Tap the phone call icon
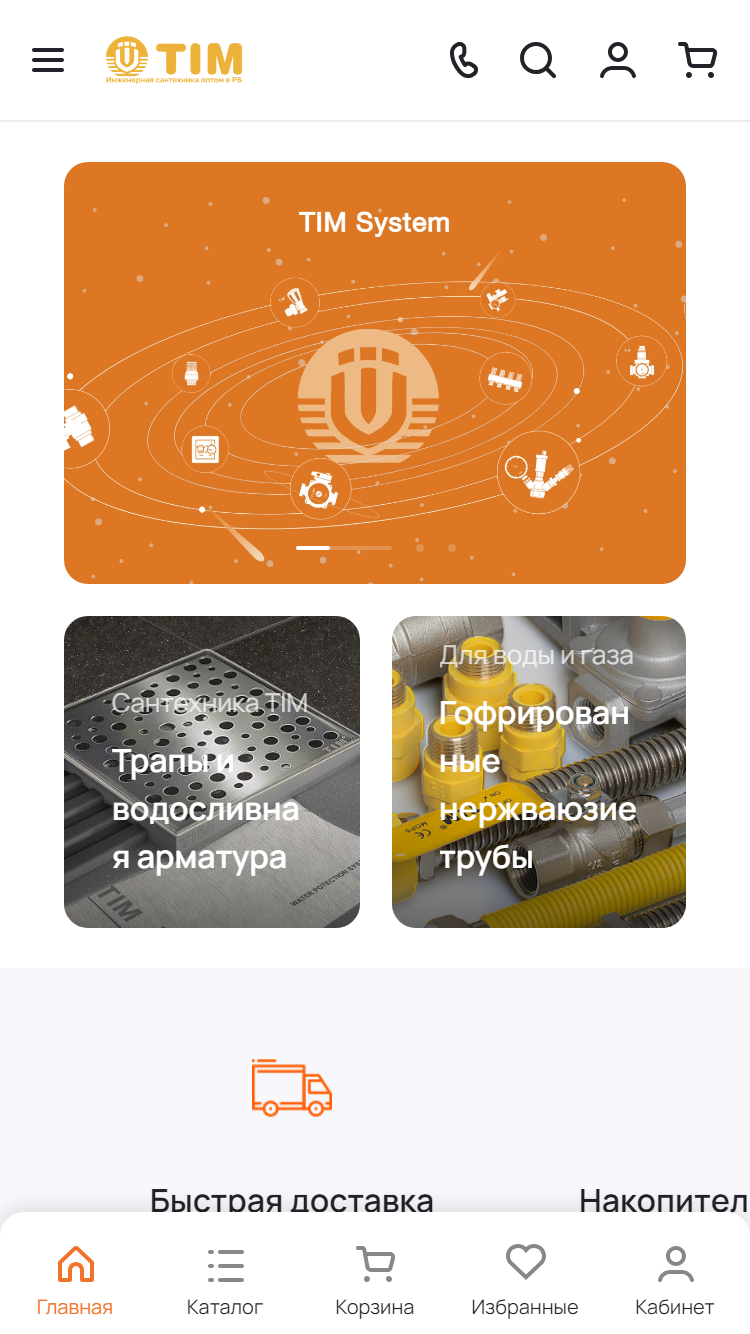 click(463, 60)
